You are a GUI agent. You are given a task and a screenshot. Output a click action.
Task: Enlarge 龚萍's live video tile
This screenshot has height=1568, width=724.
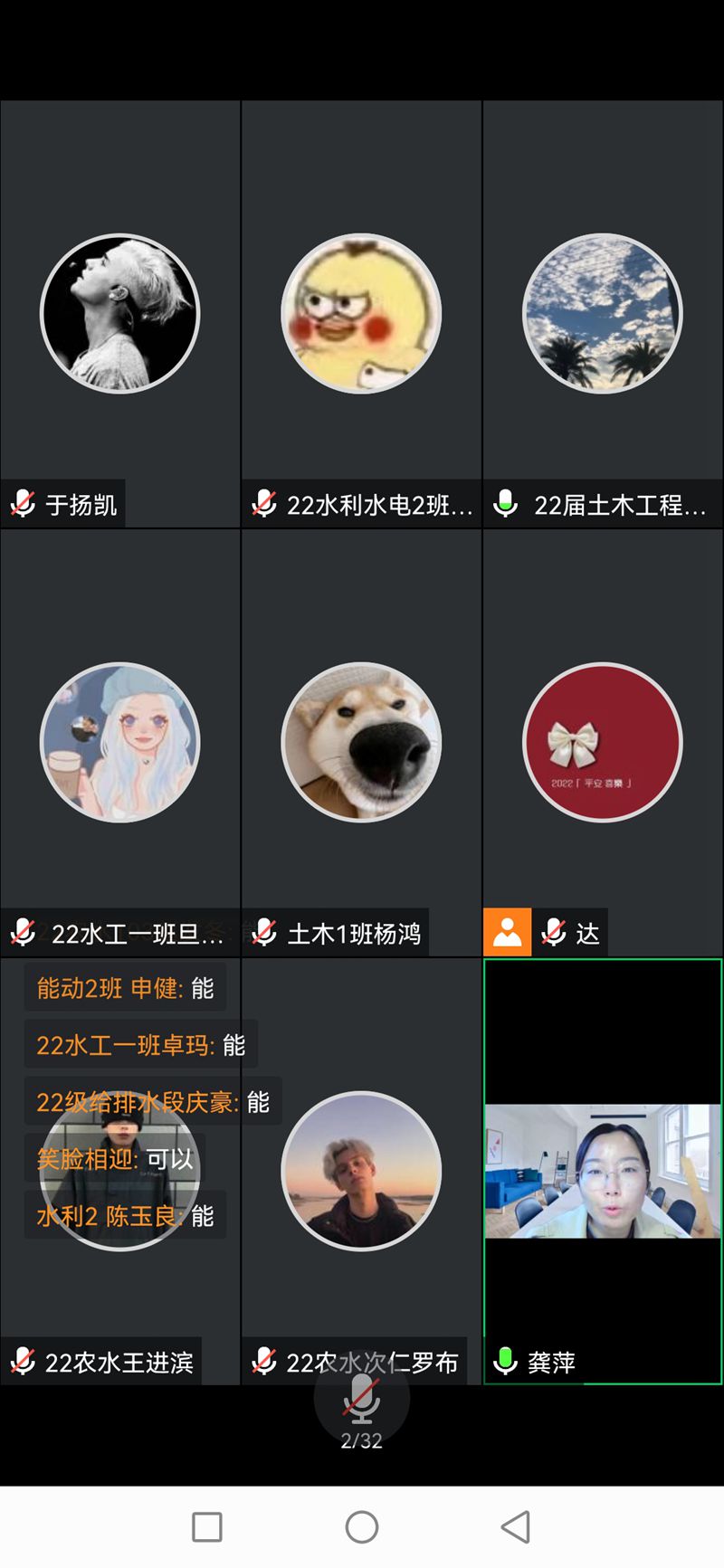coord(603,1171)
